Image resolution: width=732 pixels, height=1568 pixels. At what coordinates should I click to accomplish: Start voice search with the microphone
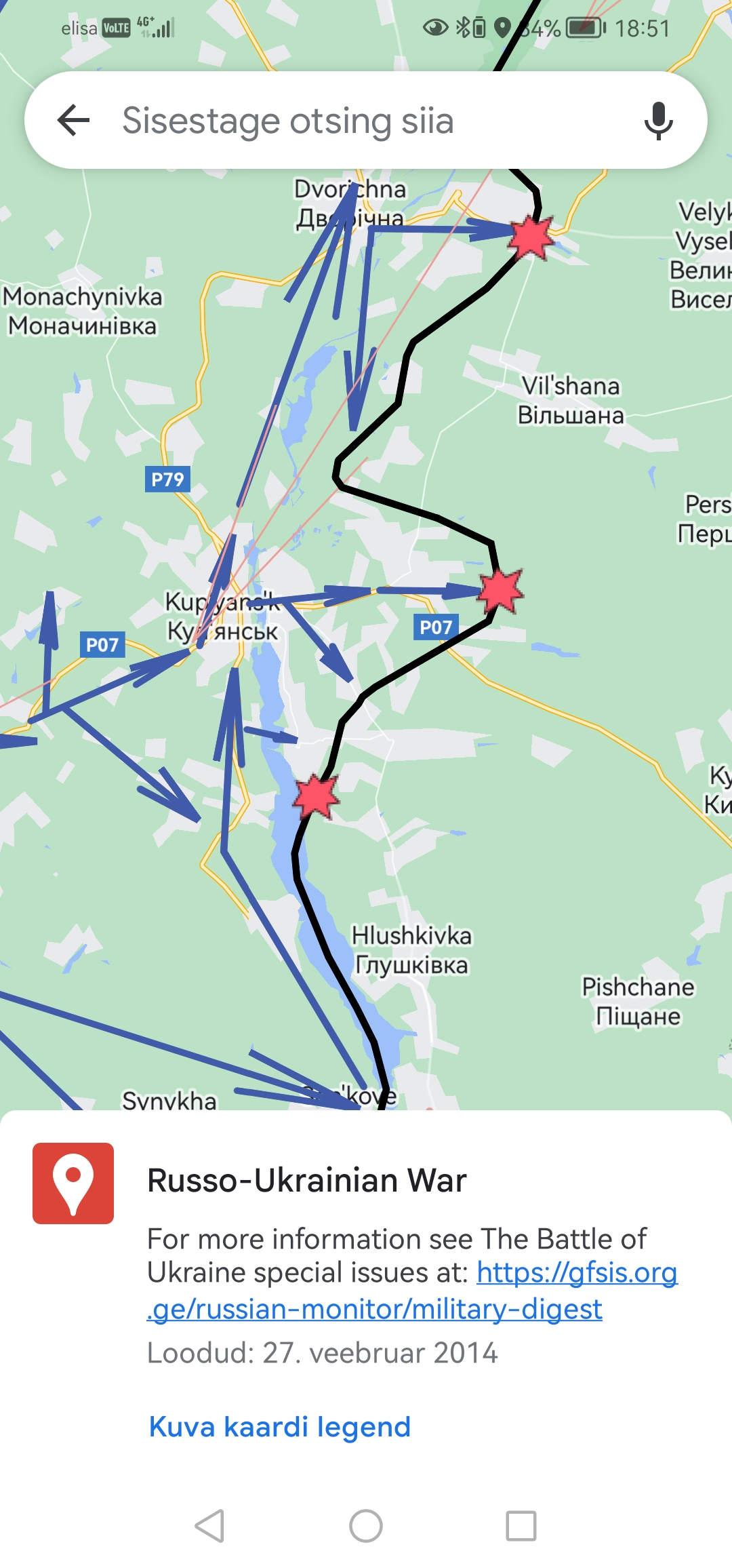tap(657, 121)
